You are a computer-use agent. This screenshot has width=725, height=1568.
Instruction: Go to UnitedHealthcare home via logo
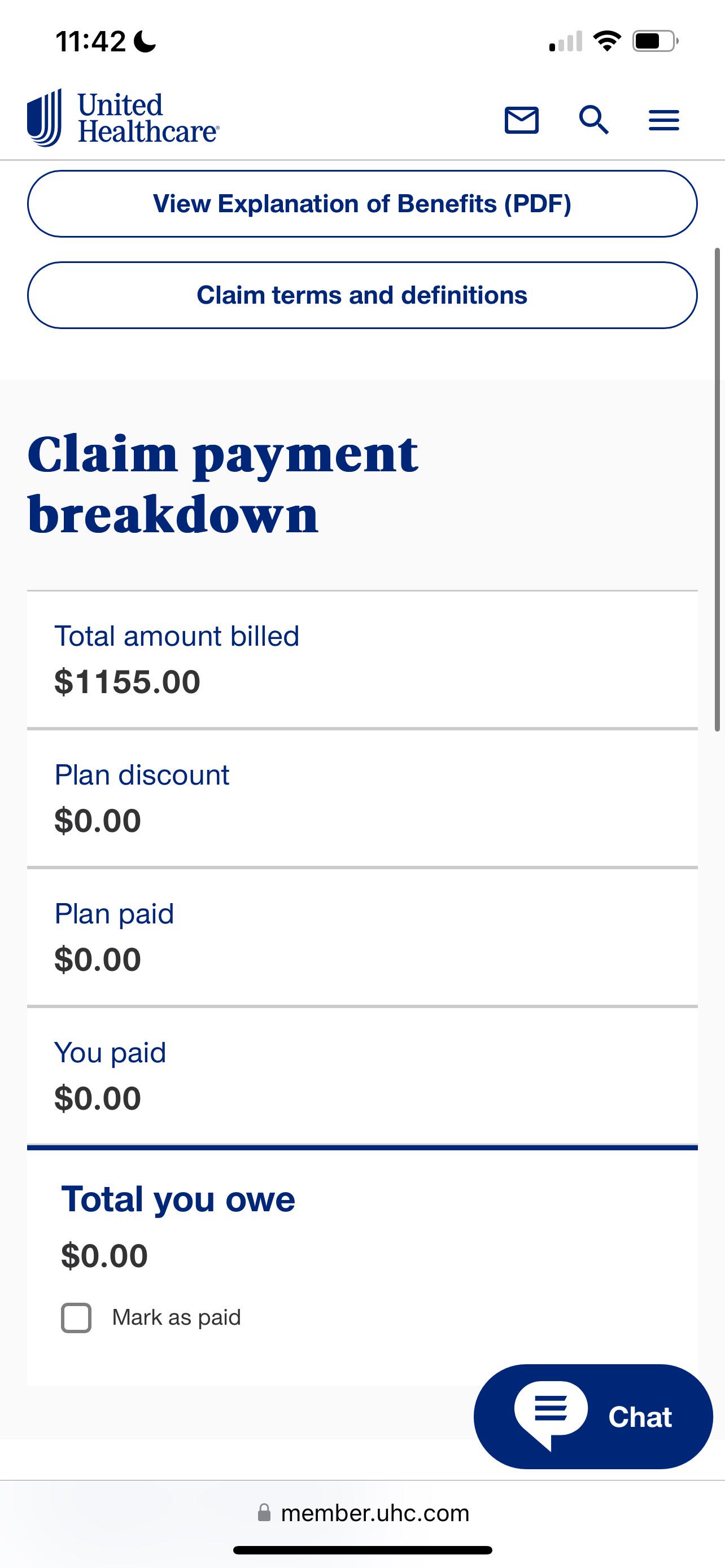(123, 118)
